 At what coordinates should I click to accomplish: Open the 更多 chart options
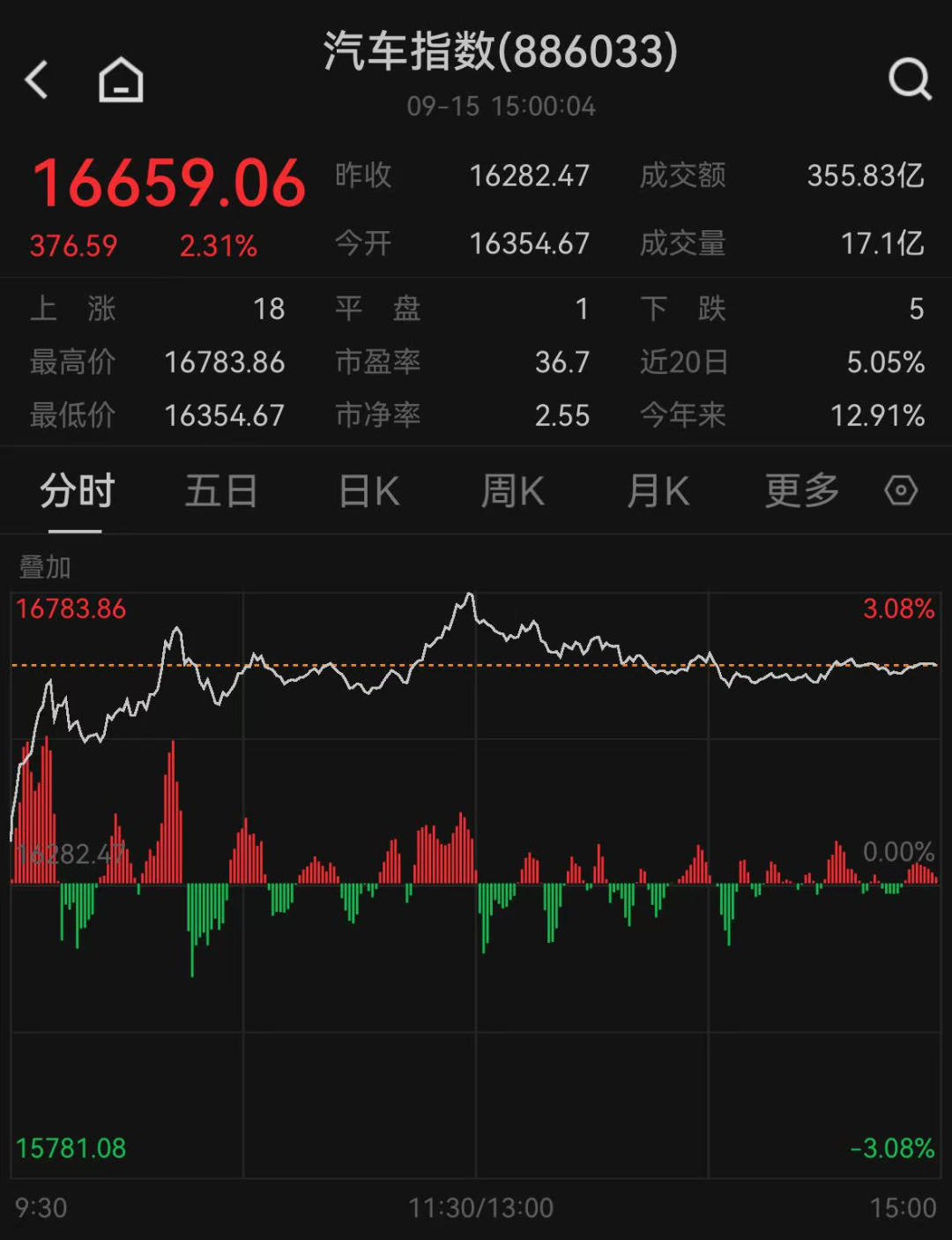(x=802, y=491)
